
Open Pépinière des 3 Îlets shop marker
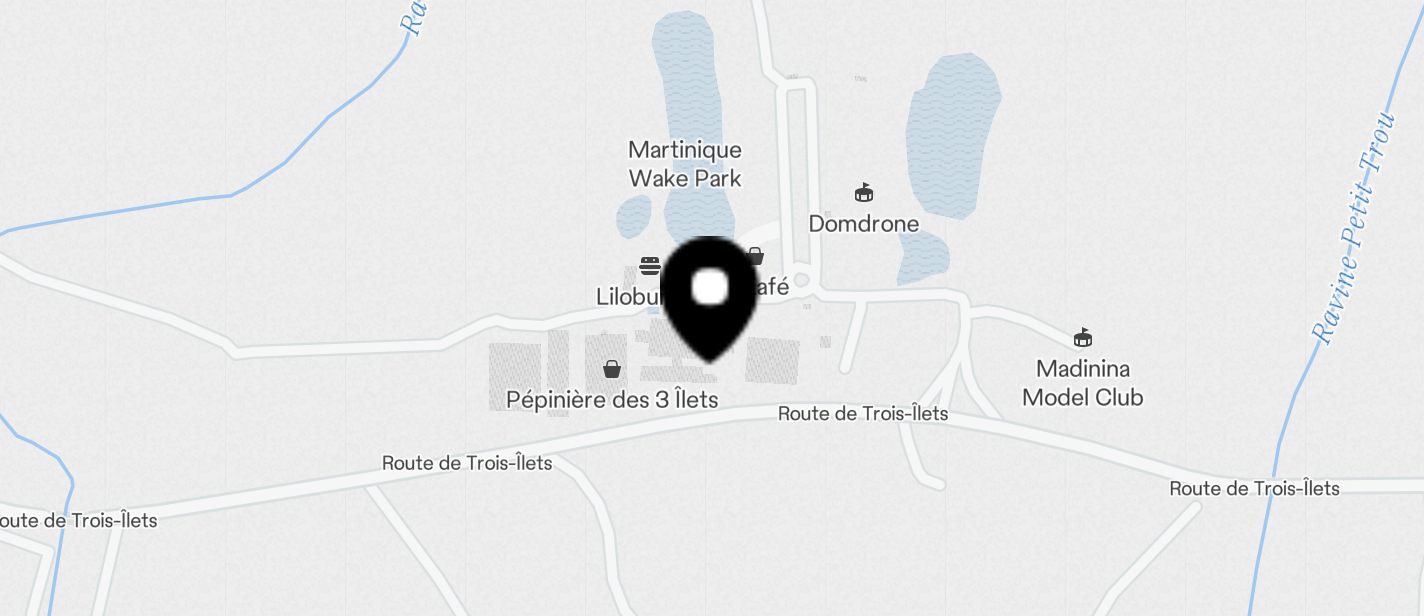click(x=612, y=370)
